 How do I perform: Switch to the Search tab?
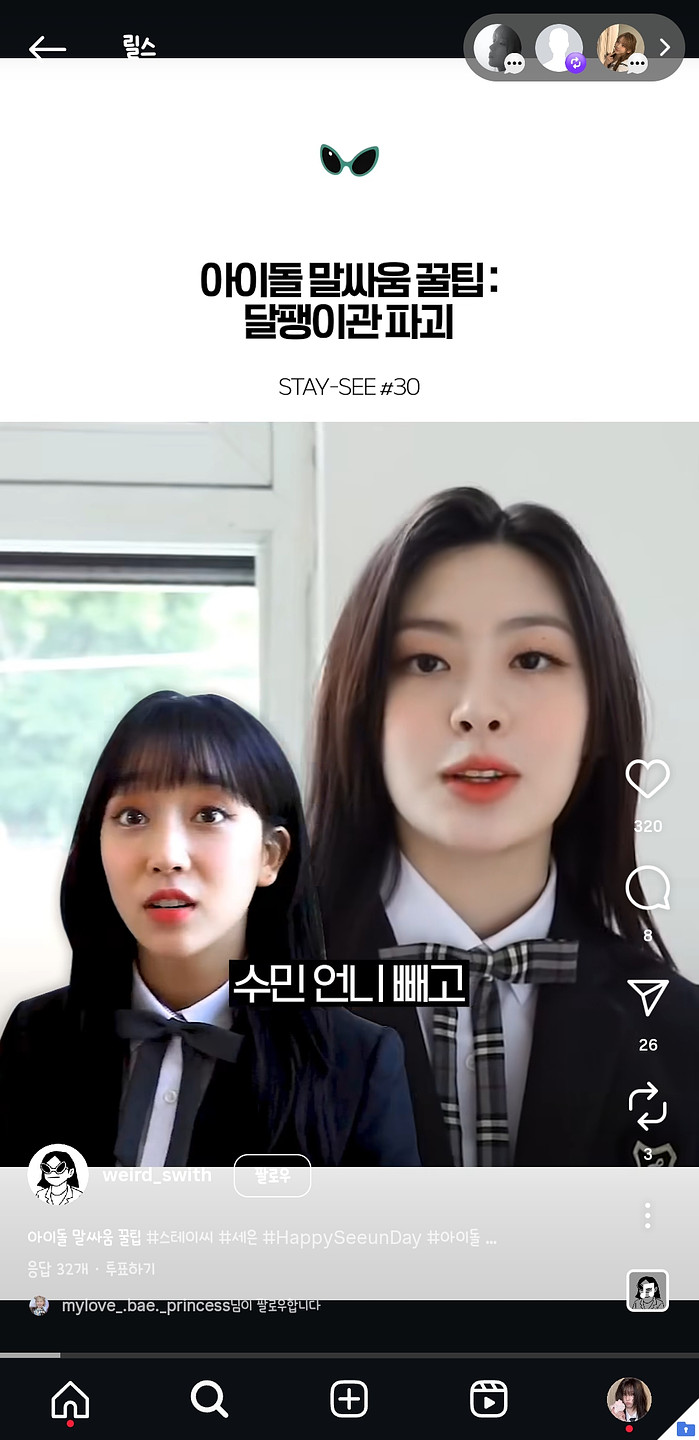209,1399
